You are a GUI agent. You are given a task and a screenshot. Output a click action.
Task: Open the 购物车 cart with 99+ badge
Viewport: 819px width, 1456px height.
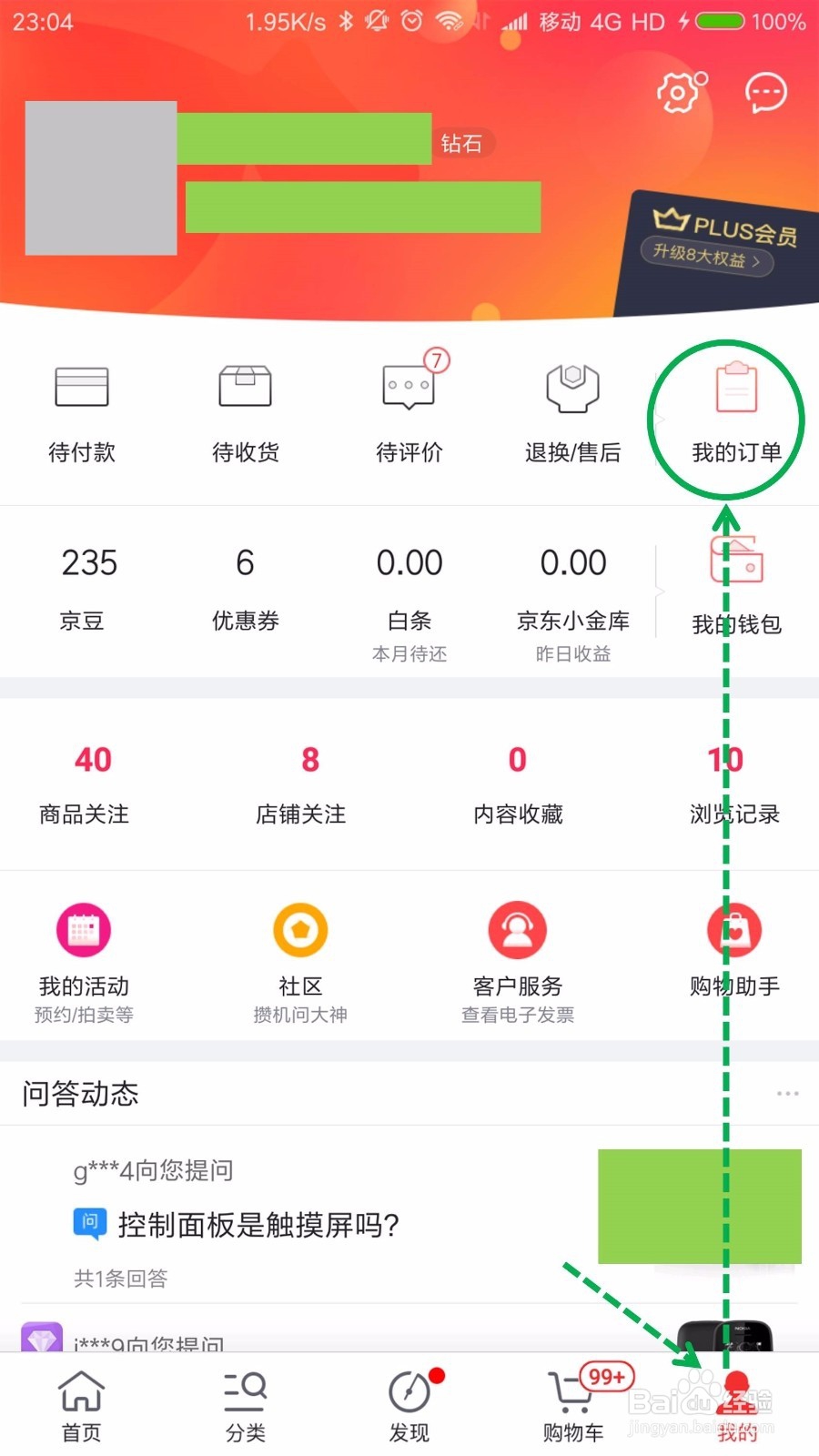point(571,1401)
